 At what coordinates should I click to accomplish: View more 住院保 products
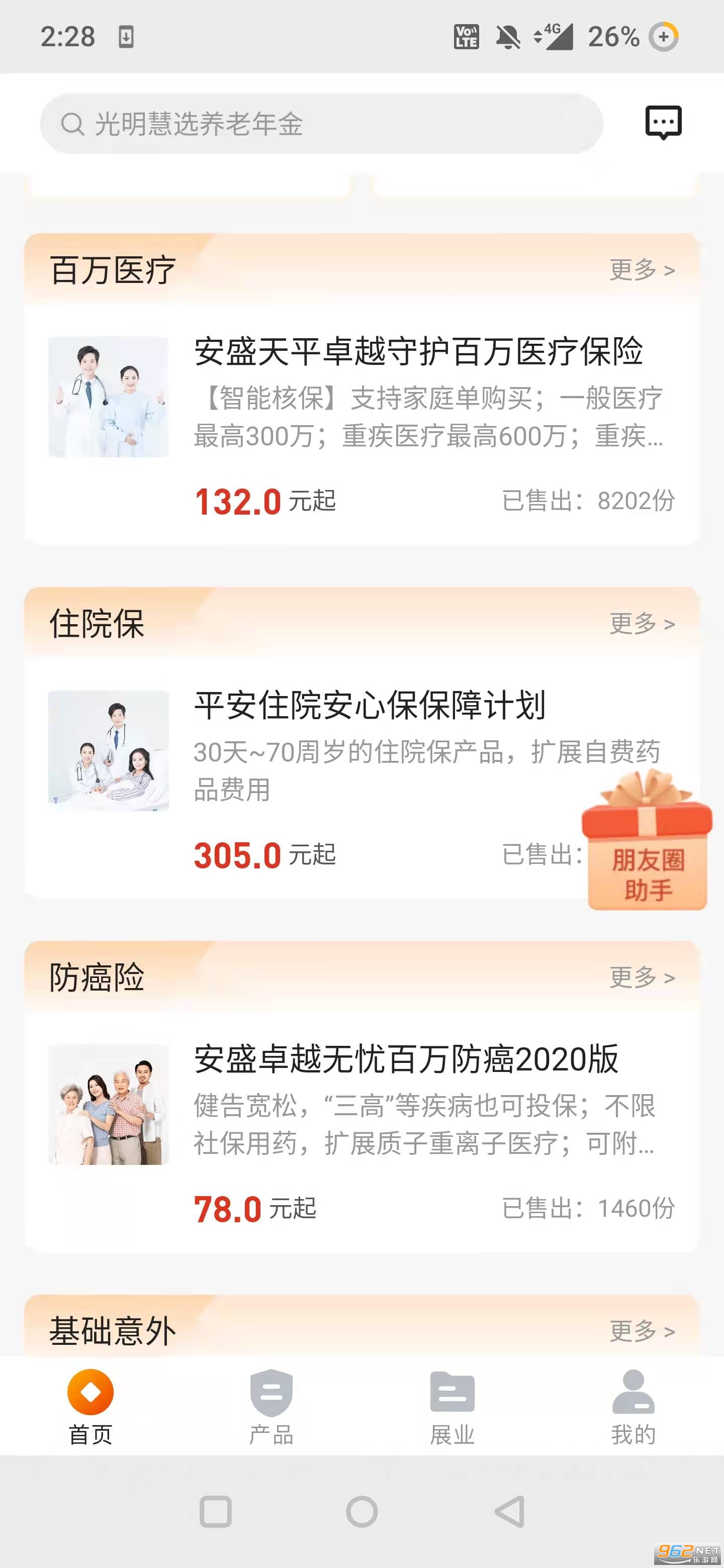pyautogui.click(x=642, y=624)
